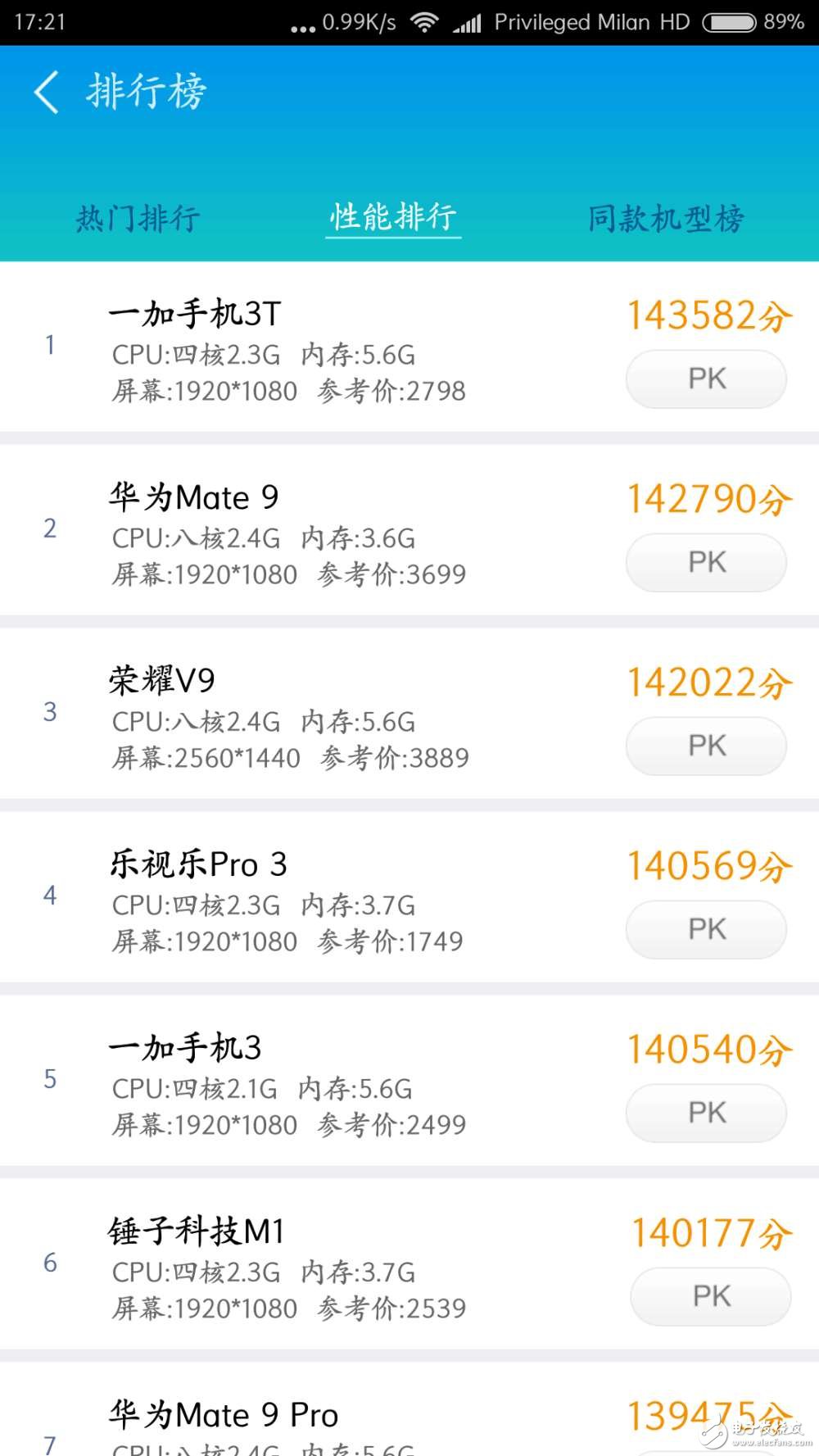
Task: Select the 性能排行 tab
Action: coord(393,217)
